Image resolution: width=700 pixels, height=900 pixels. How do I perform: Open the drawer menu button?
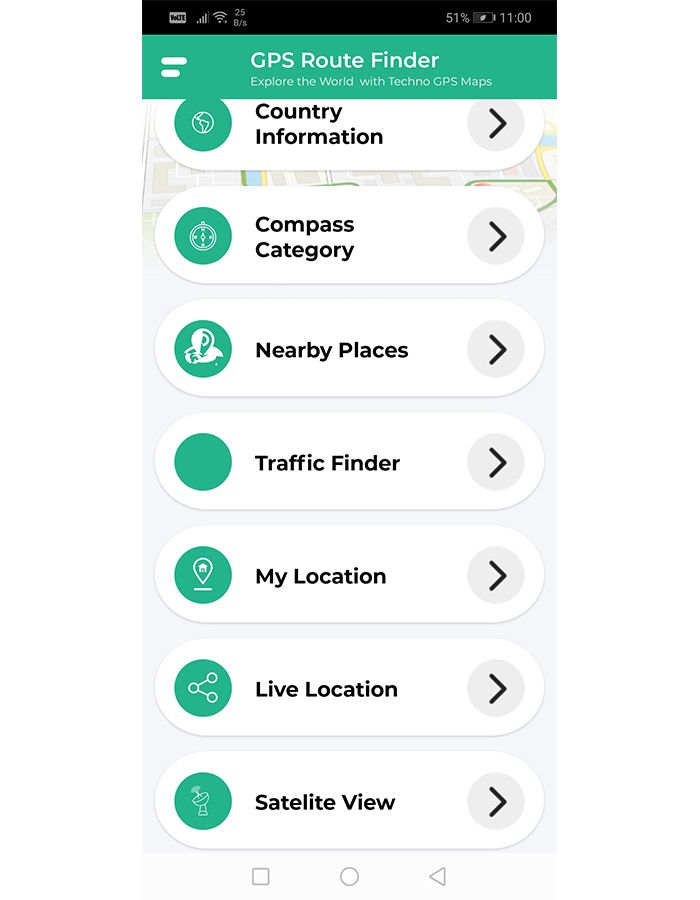coord(174,67)
